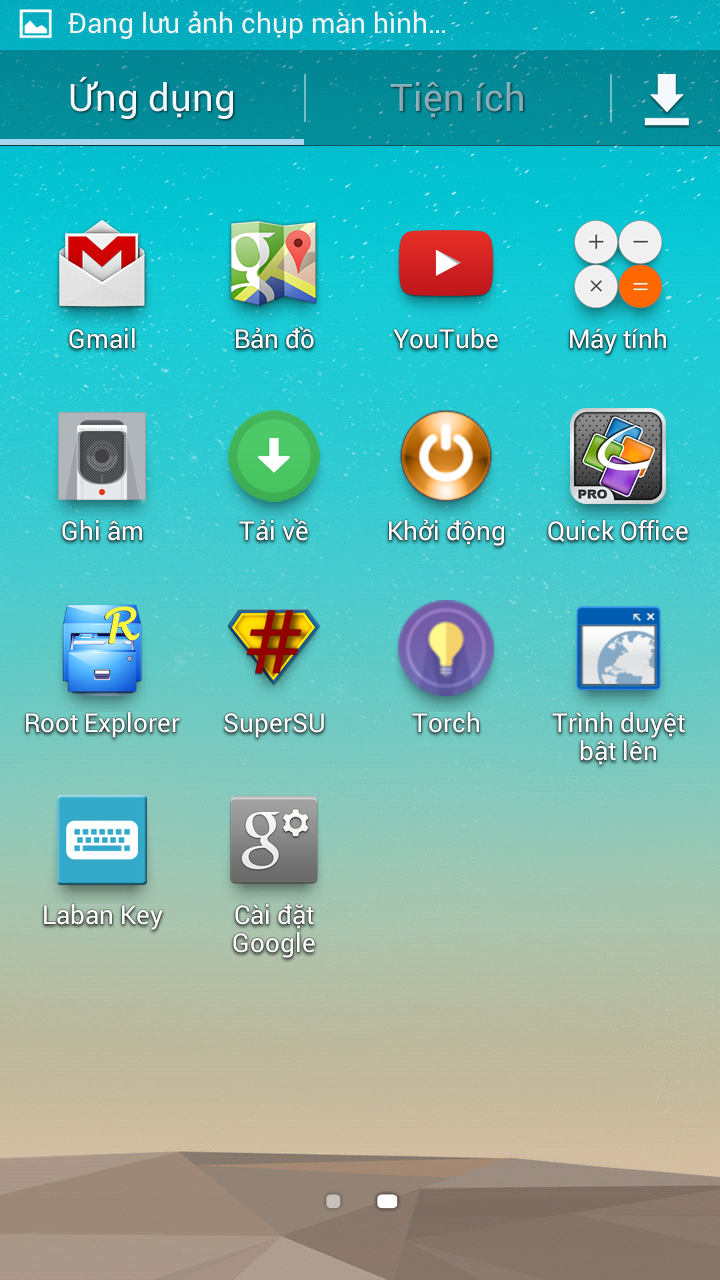Tap the Khởi động app
The width and height of the screenshot is (720, 1280).
(x=446, y=457)
